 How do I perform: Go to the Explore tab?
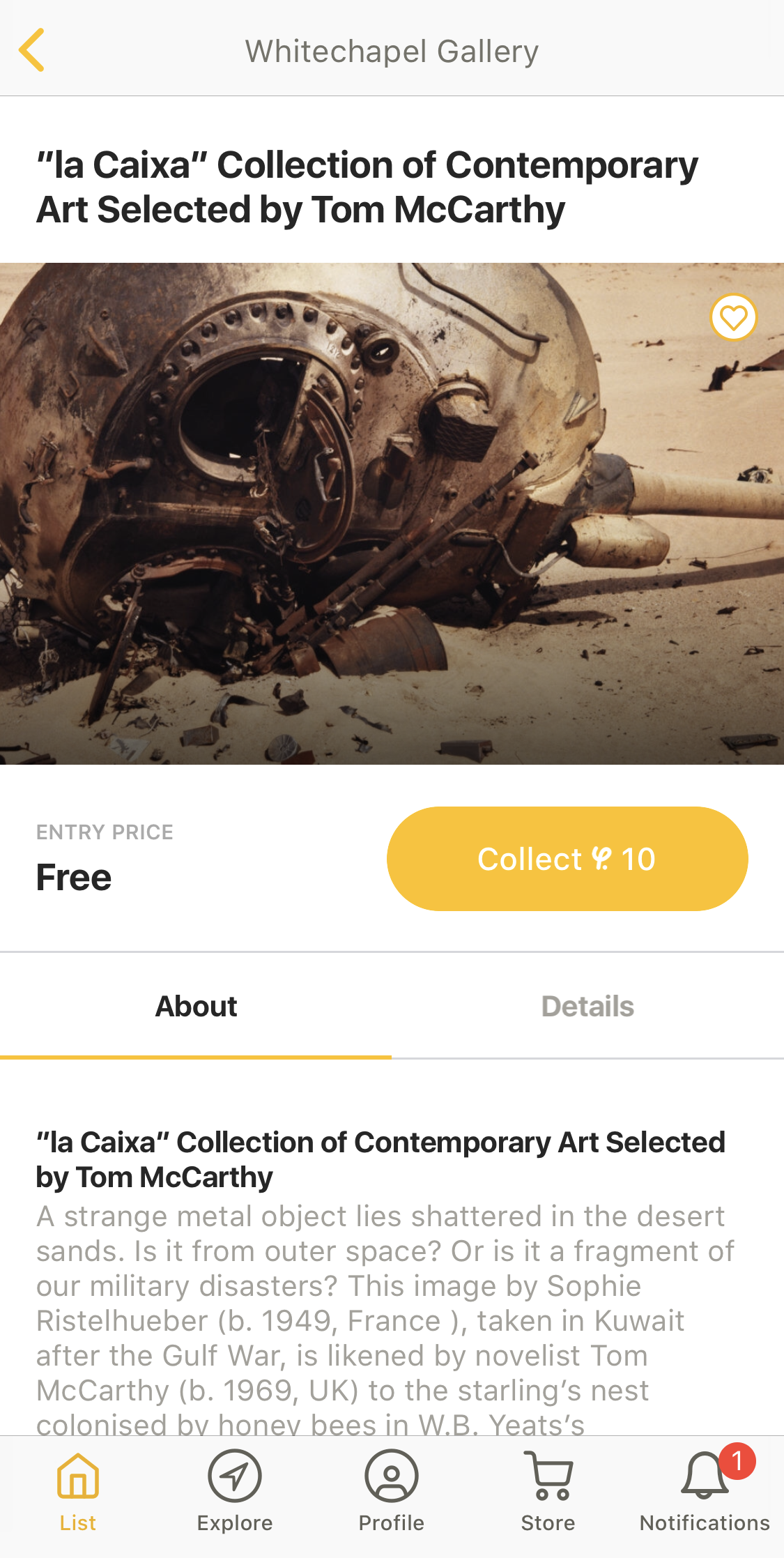pyautogui.click(x=235, y=1492)
